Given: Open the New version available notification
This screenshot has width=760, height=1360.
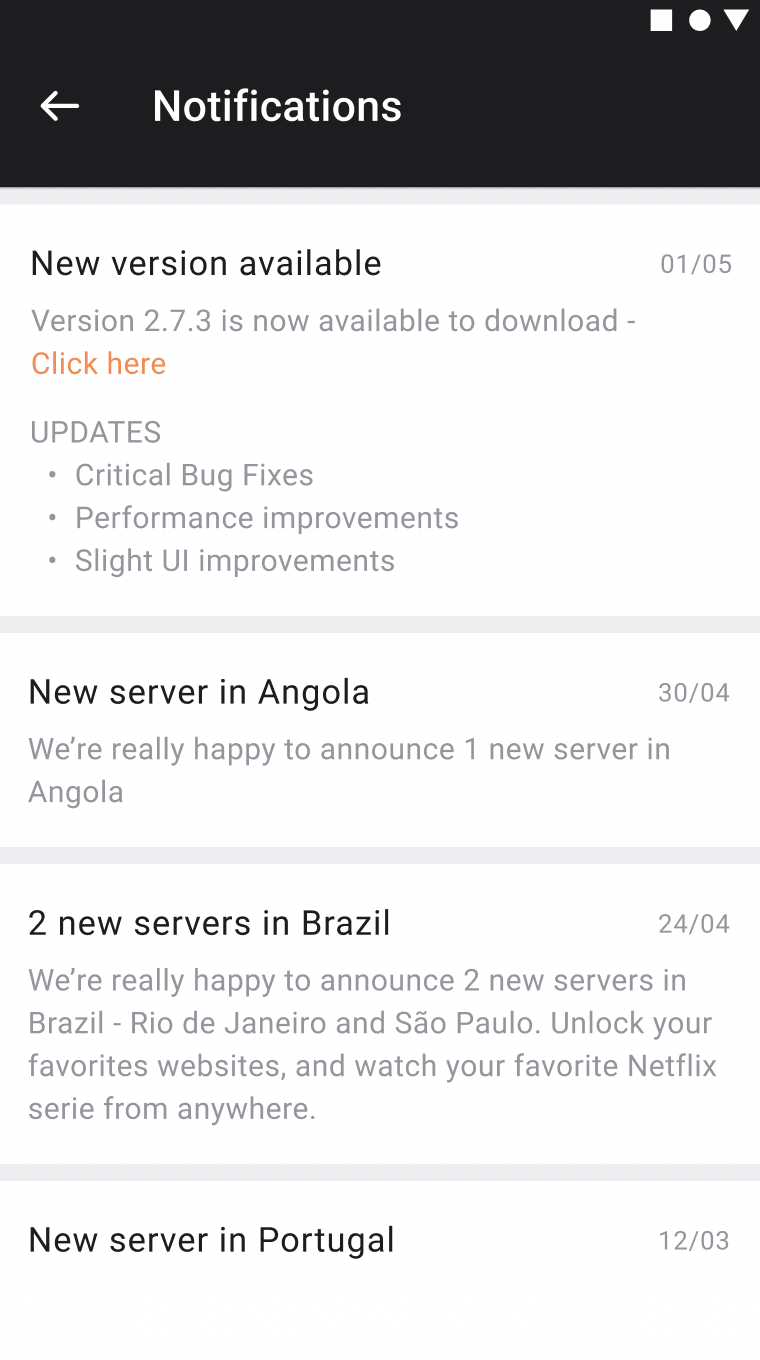Looking at the screenshot, I should click(x=380, y=410).
